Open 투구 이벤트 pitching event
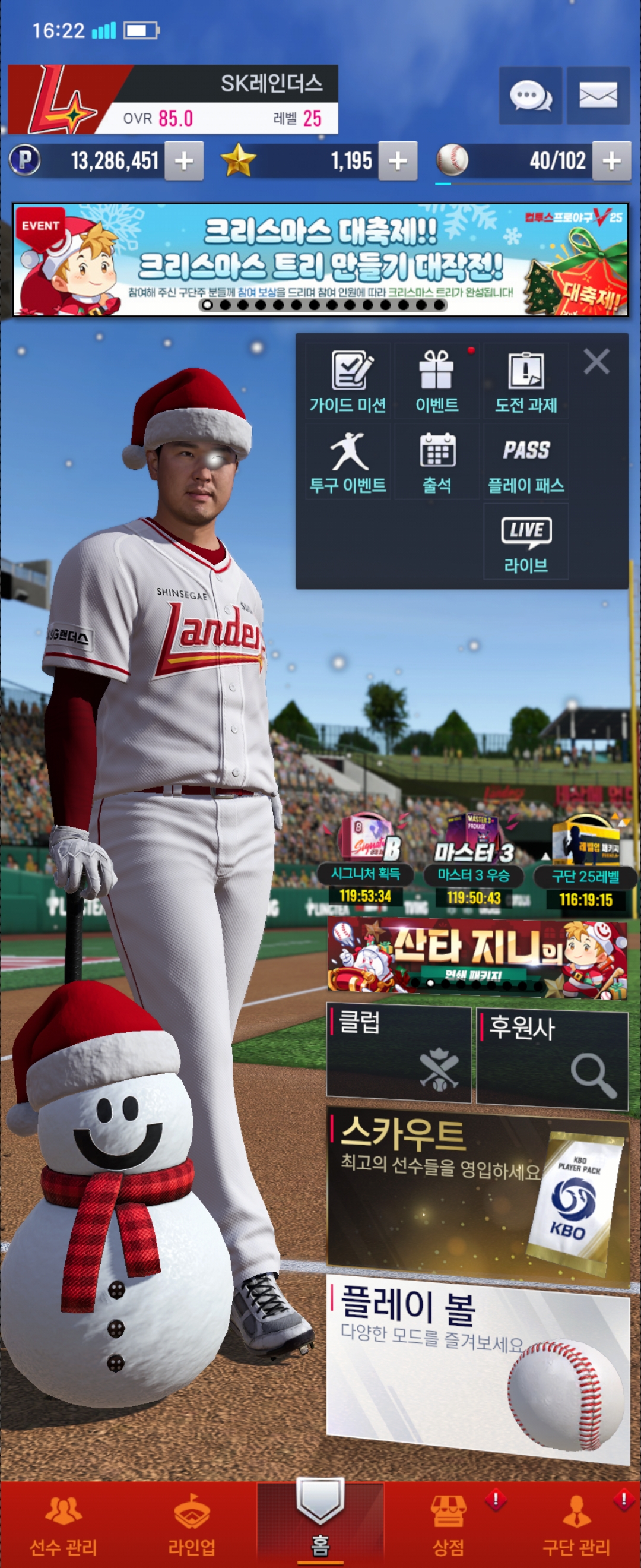Screen dimensions: 641x1568 [348, 461]
